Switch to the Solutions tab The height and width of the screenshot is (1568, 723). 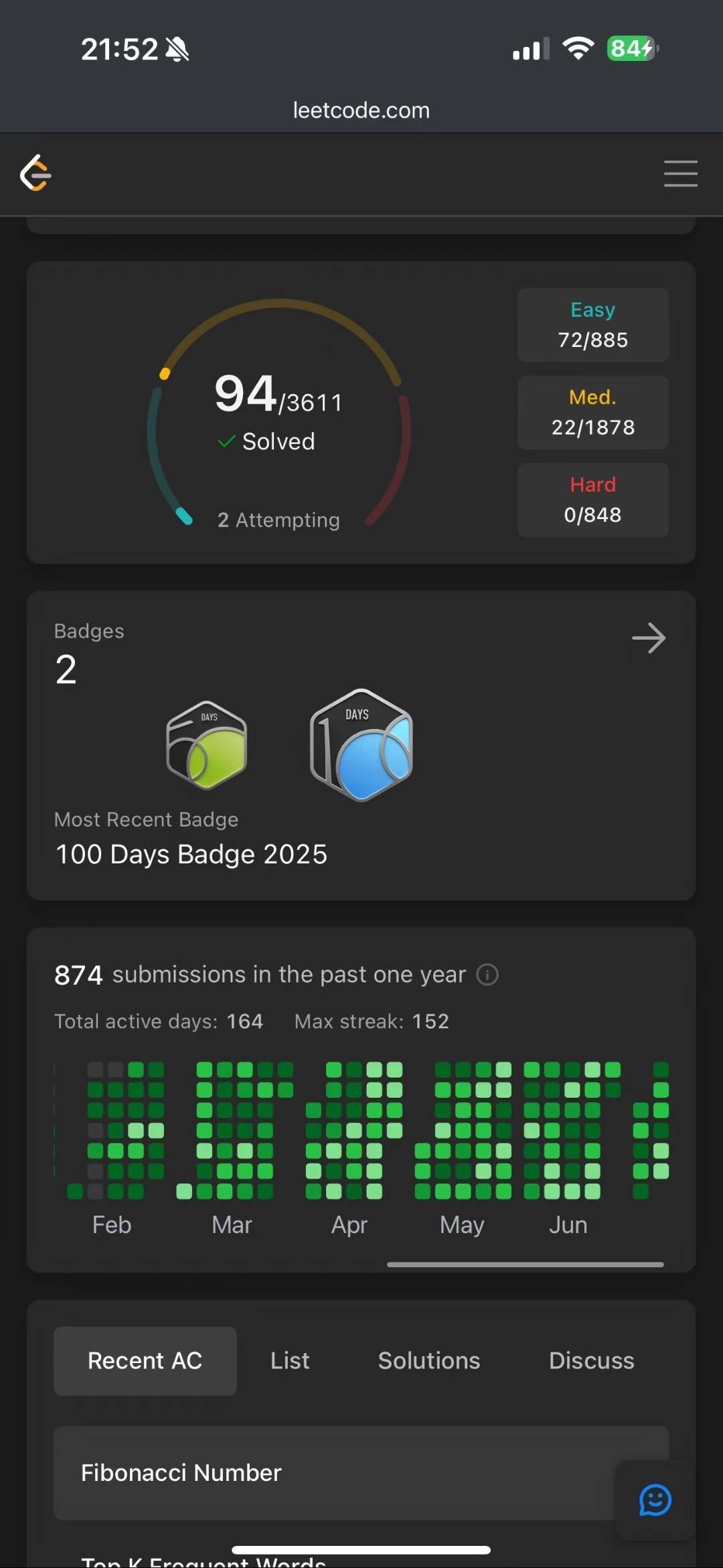coord(428,1361)
